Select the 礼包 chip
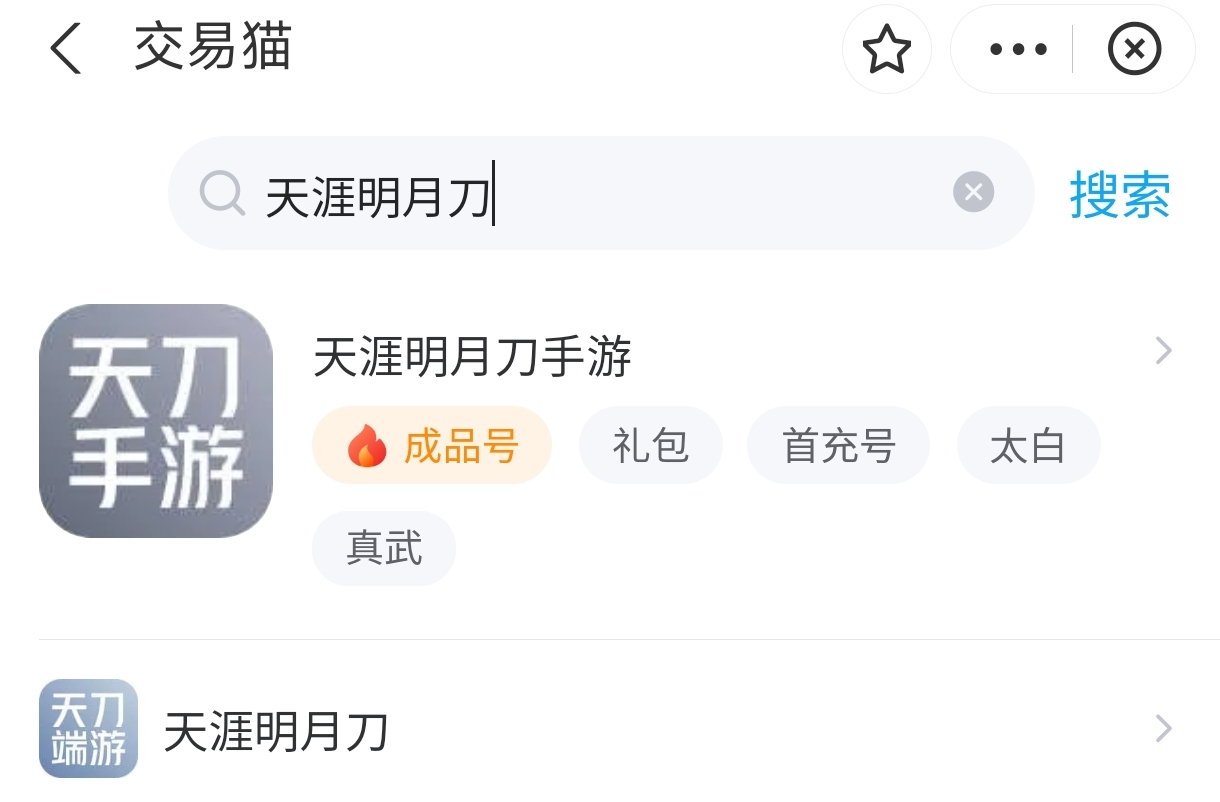Viewport: 1220px width, 802px height. click(651, 446)
